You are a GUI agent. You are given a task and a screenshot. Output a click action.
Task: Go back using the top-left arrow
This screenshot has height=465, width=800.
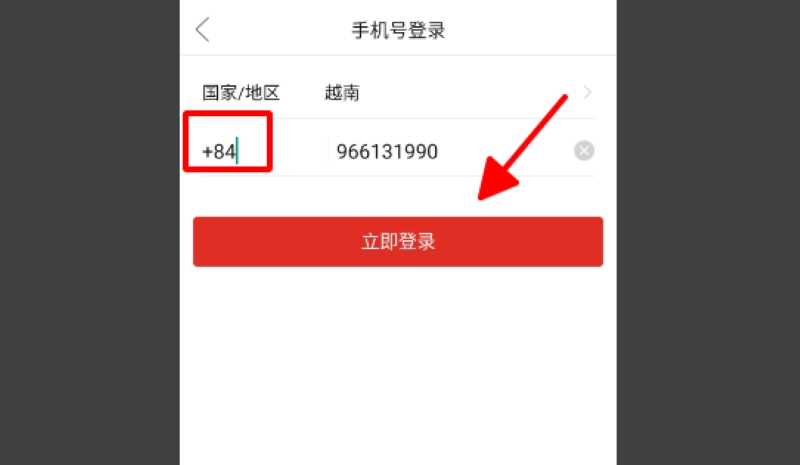coord(203,30)
